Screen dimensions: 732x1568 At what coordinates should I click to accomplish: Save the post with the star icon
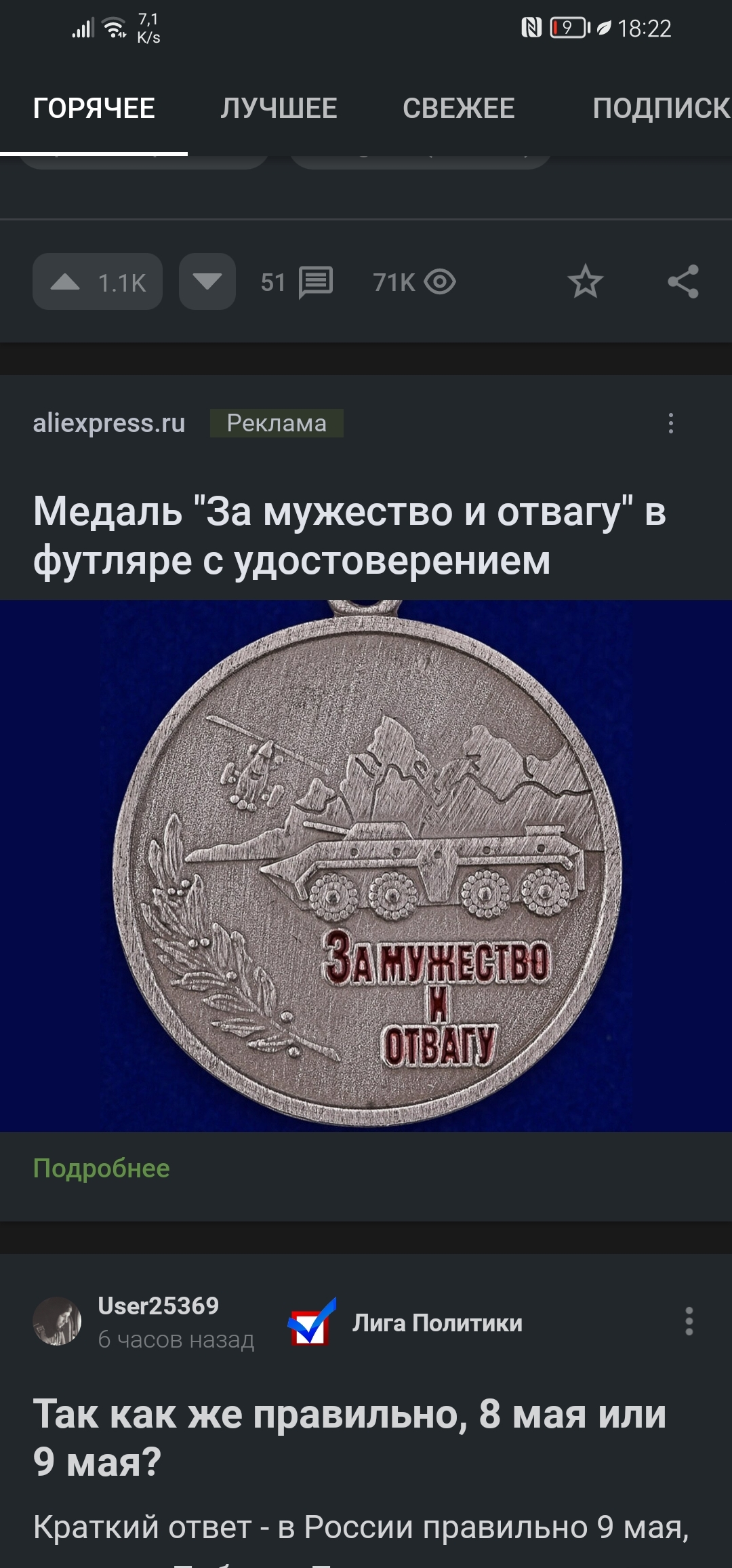click(585, 282)
